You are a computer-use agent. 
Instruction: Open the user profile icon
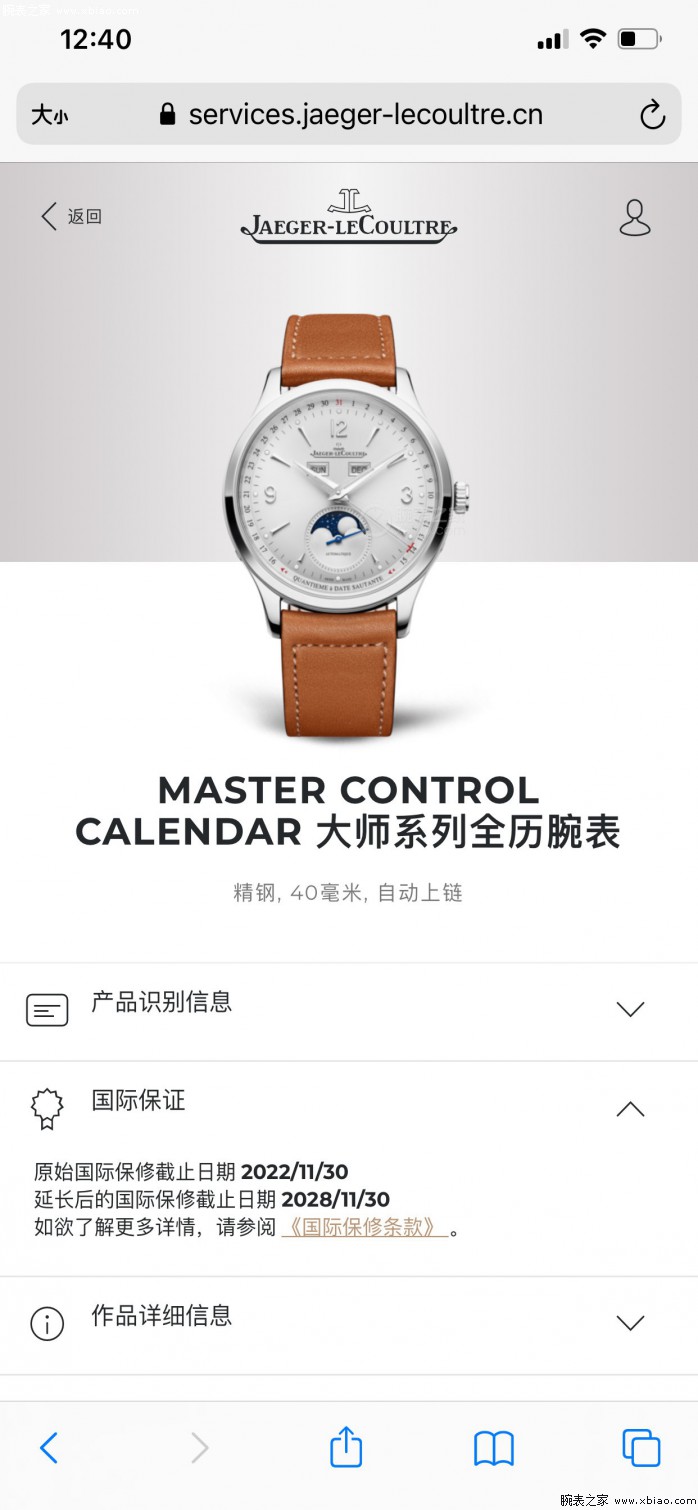[x=634, y=217]
